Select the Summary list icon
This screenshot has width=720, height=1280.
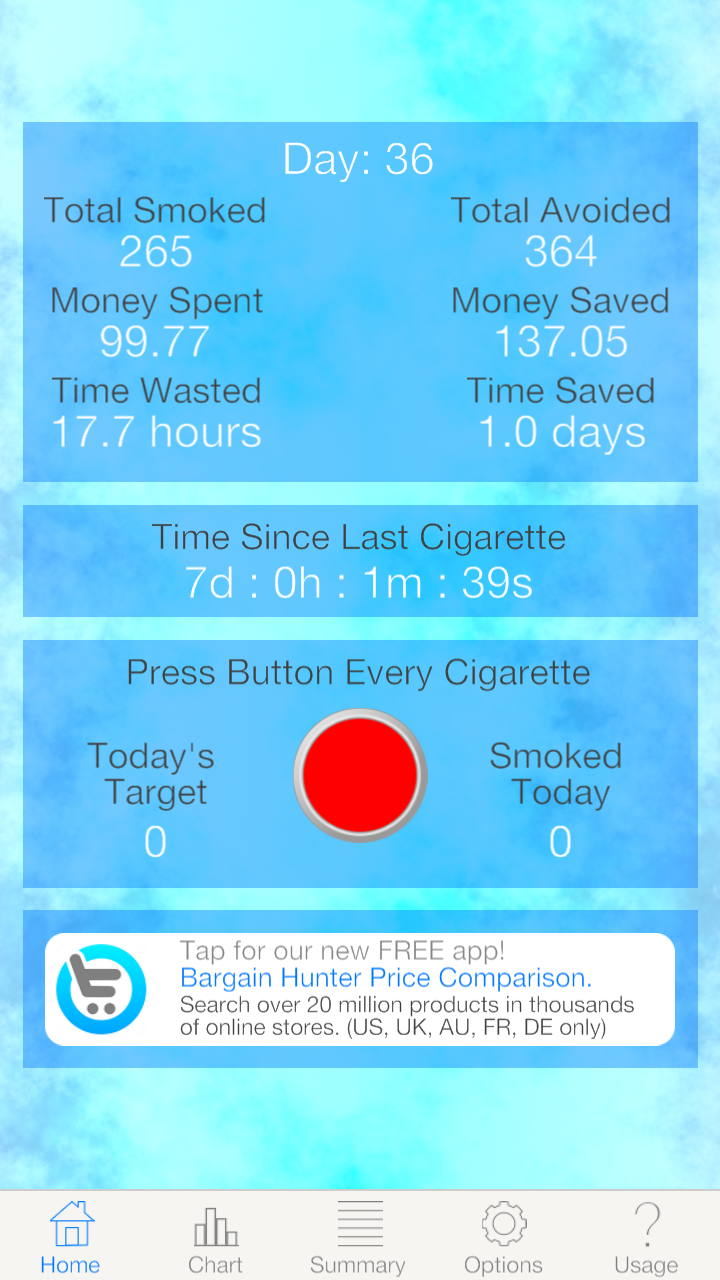359,1222
